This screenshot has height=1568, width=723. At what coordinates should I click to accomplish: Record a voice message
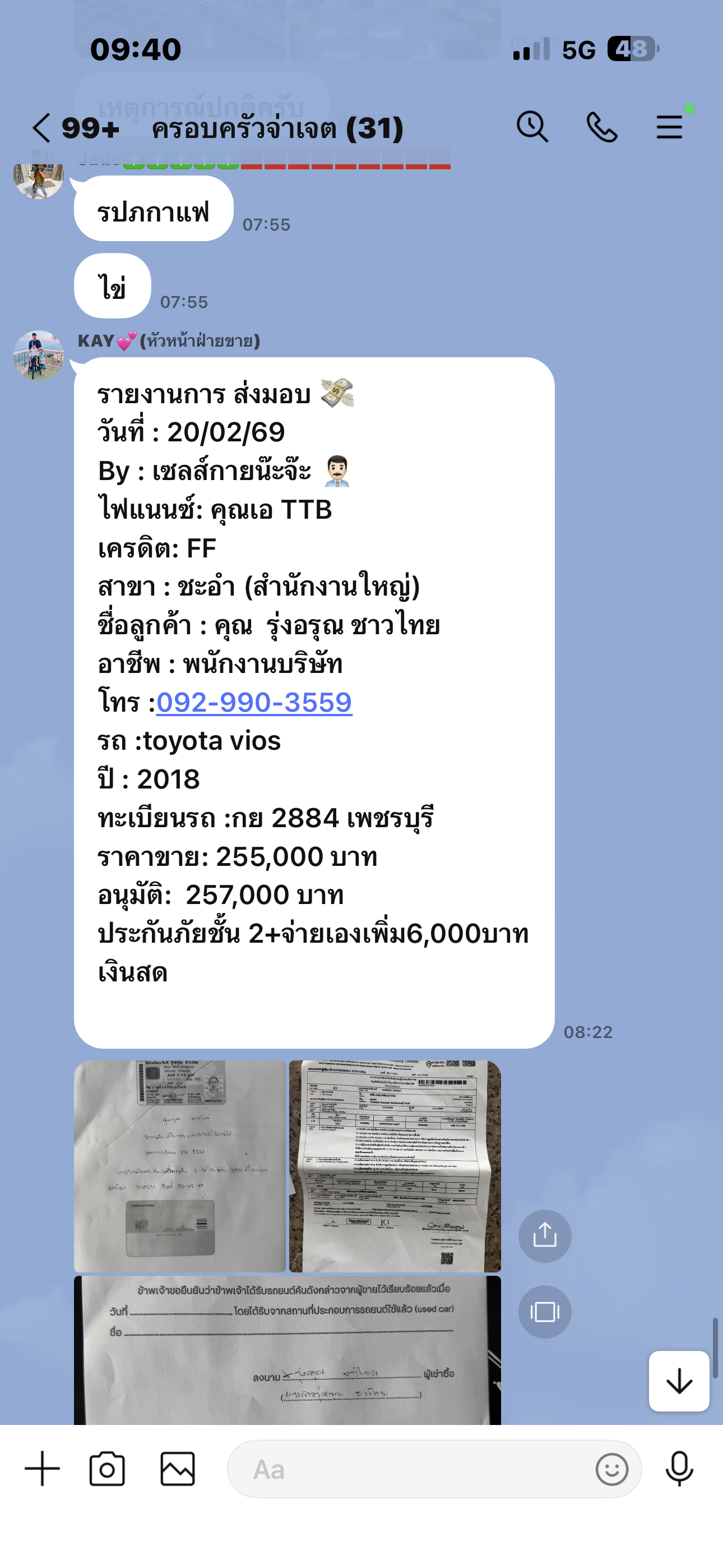679,1469
